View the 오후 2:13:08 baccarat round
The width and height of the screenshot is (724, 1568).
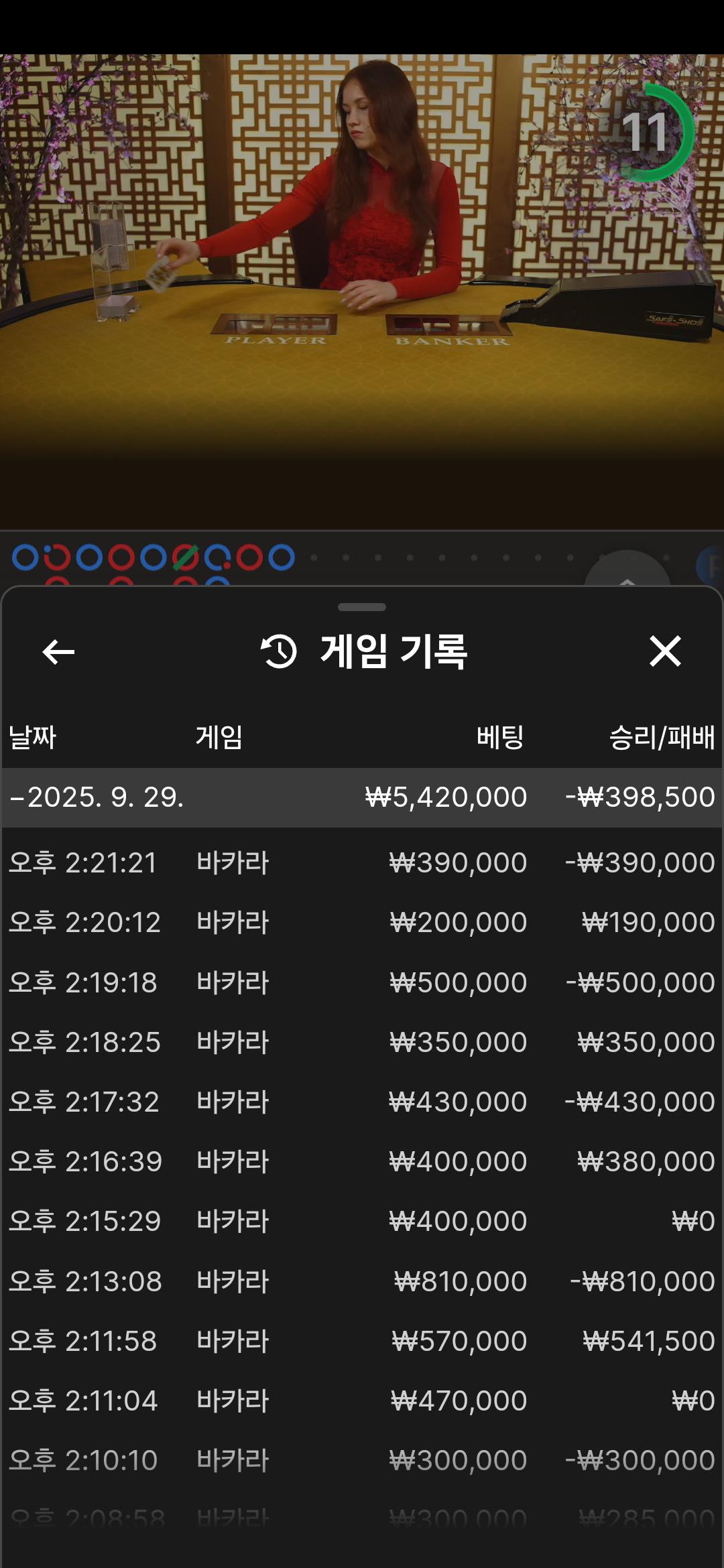click(x=362, y=1281)
